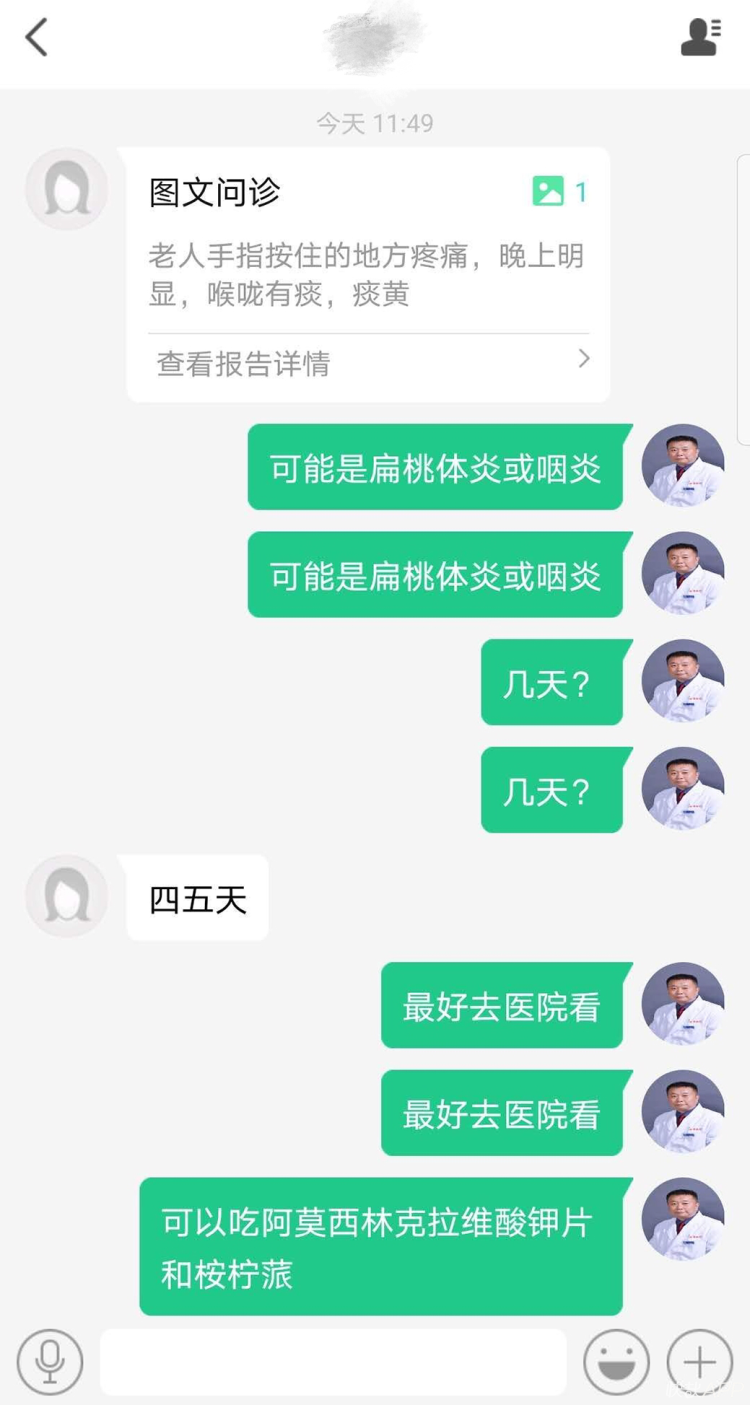Tap patient avatar next to 四五天
This screenshot has width=750, height=1405.
tap(67, 896)
